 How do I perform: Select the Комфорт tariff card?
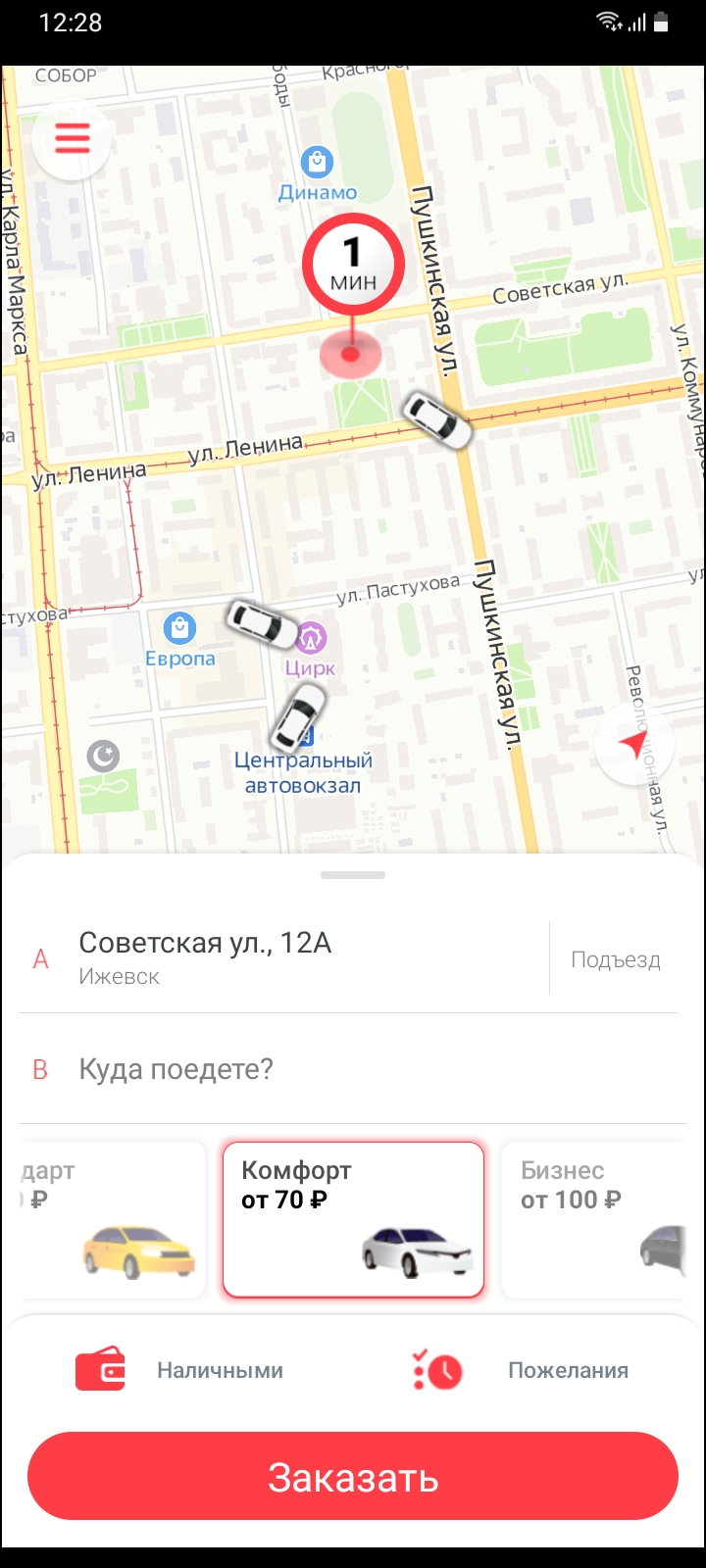353,1220
